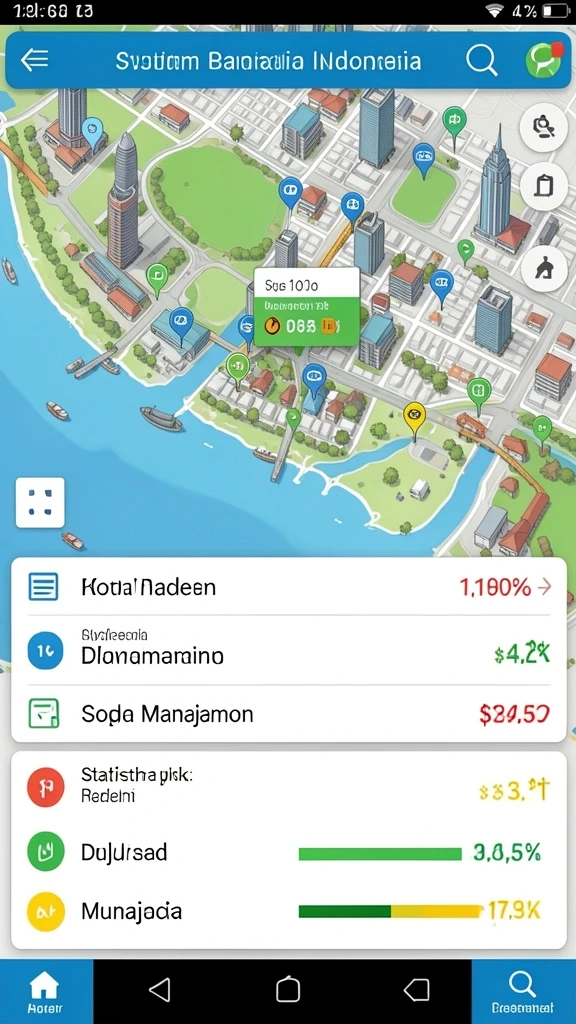
Task: Tap the system home button
Action: (288, 990)
